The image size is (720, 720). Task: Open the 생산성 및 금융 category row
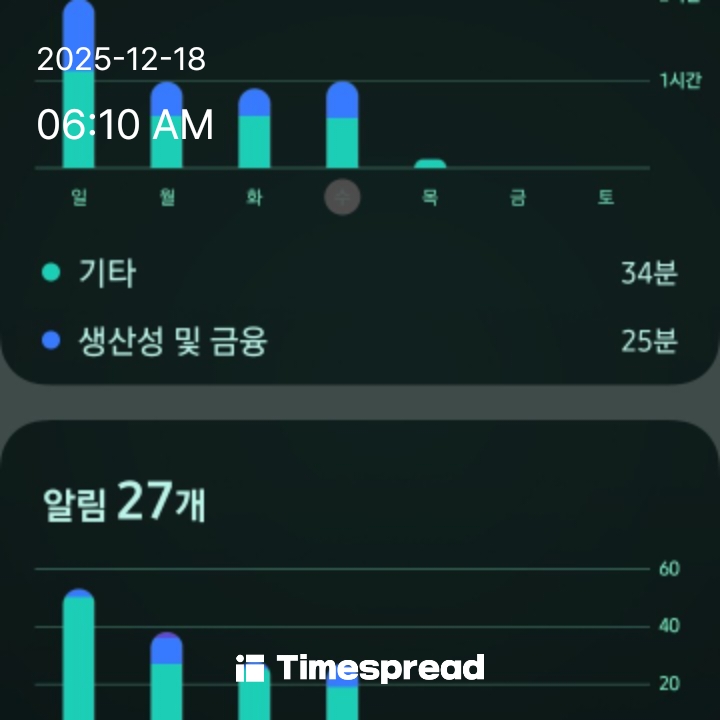360,341
